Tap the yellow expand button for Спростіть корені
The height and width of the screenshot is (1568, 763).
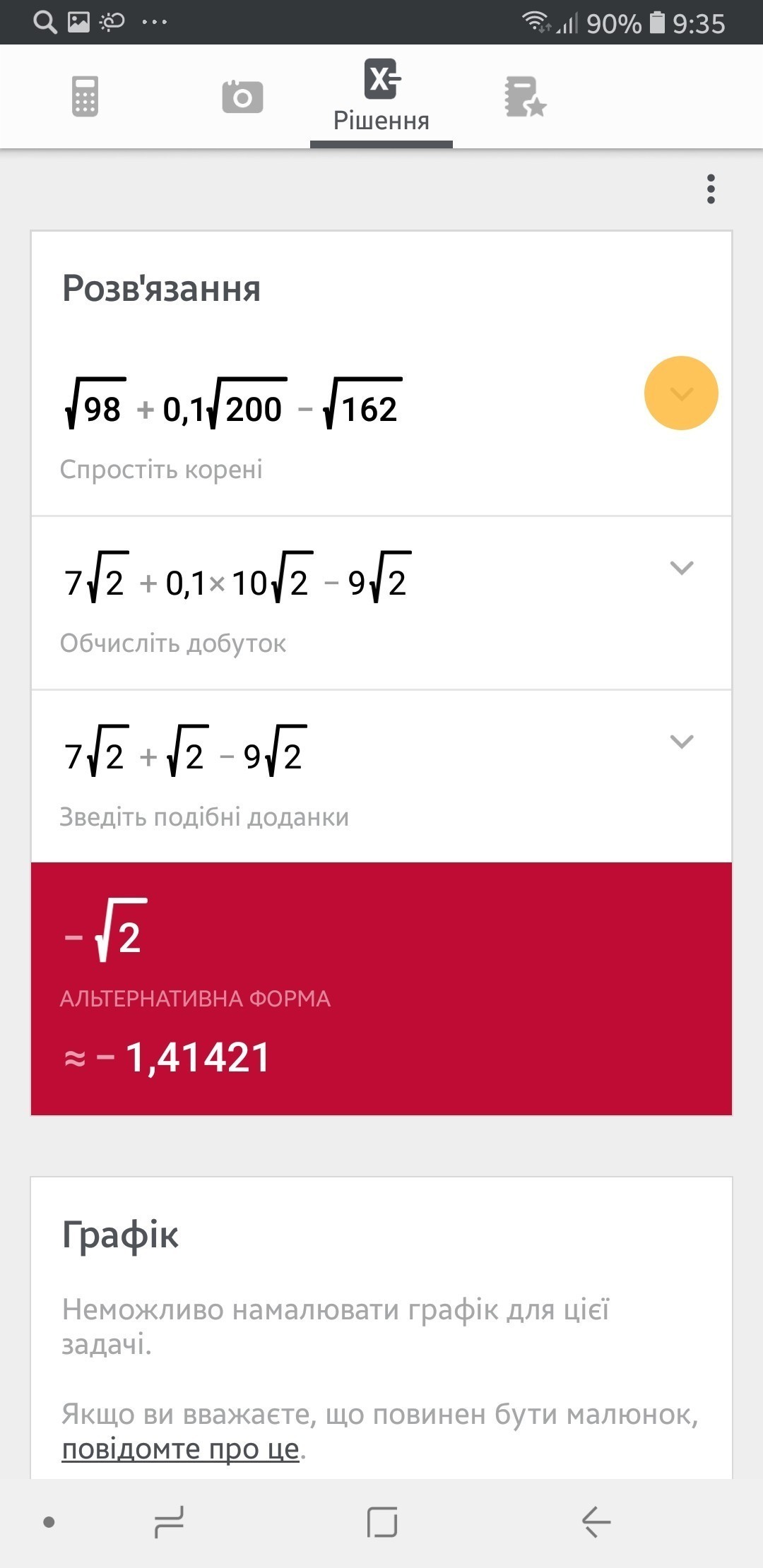(x=681, y=393)
